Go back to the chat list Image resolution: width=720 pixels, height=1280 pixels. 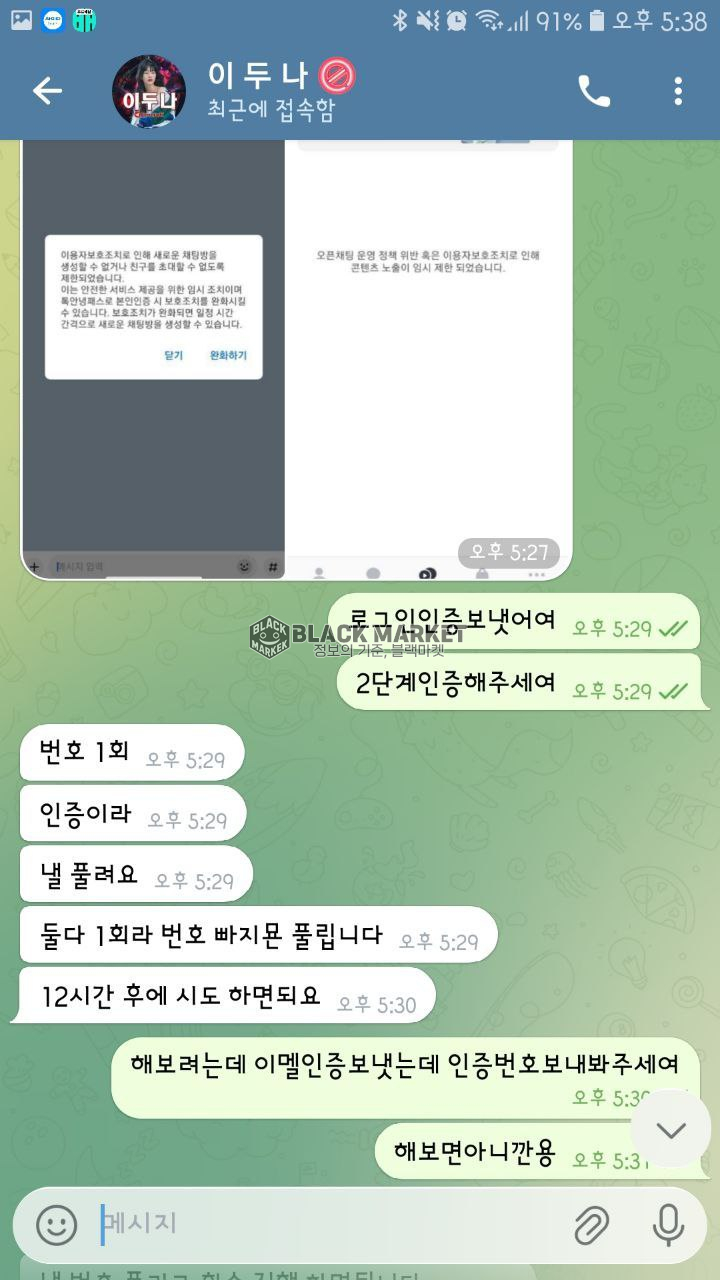tap(47, 92)
